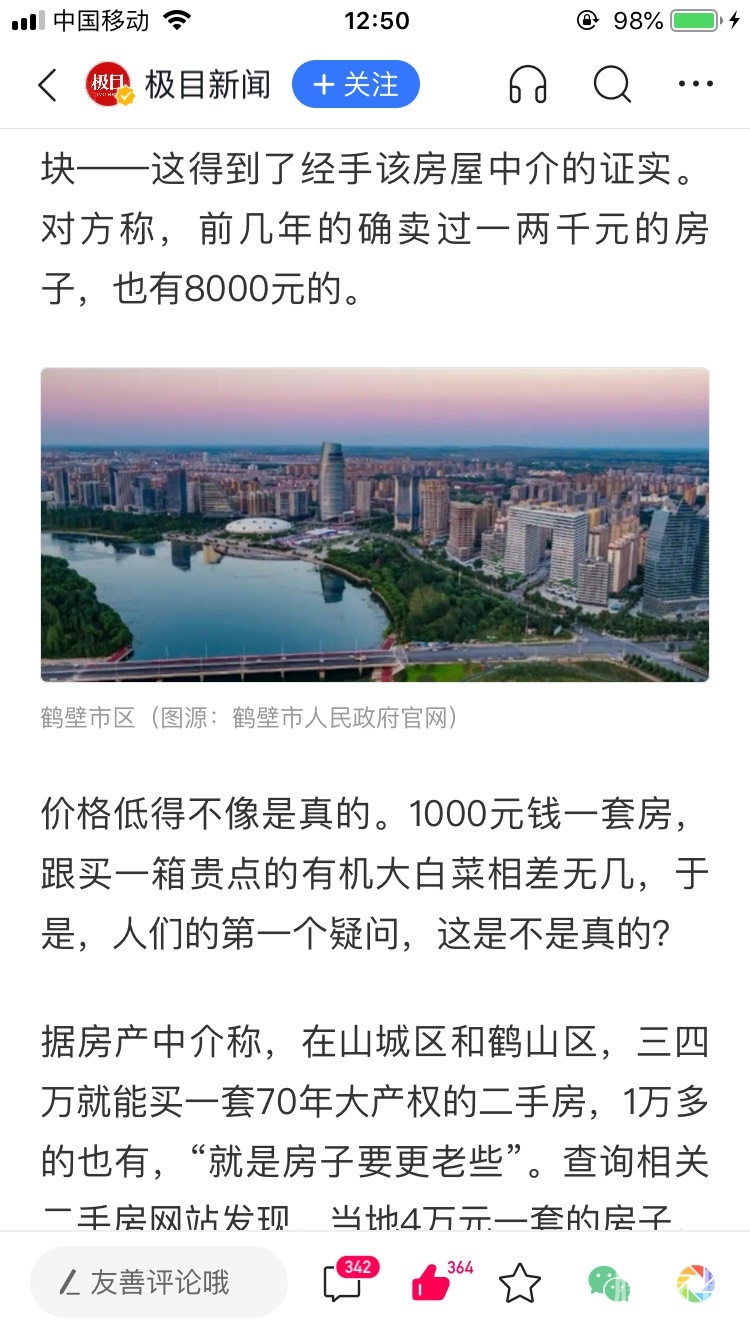View the 鹤壁市区 photo in full
This screenshot has width=750, height=1334.
(x=375, y=524)
